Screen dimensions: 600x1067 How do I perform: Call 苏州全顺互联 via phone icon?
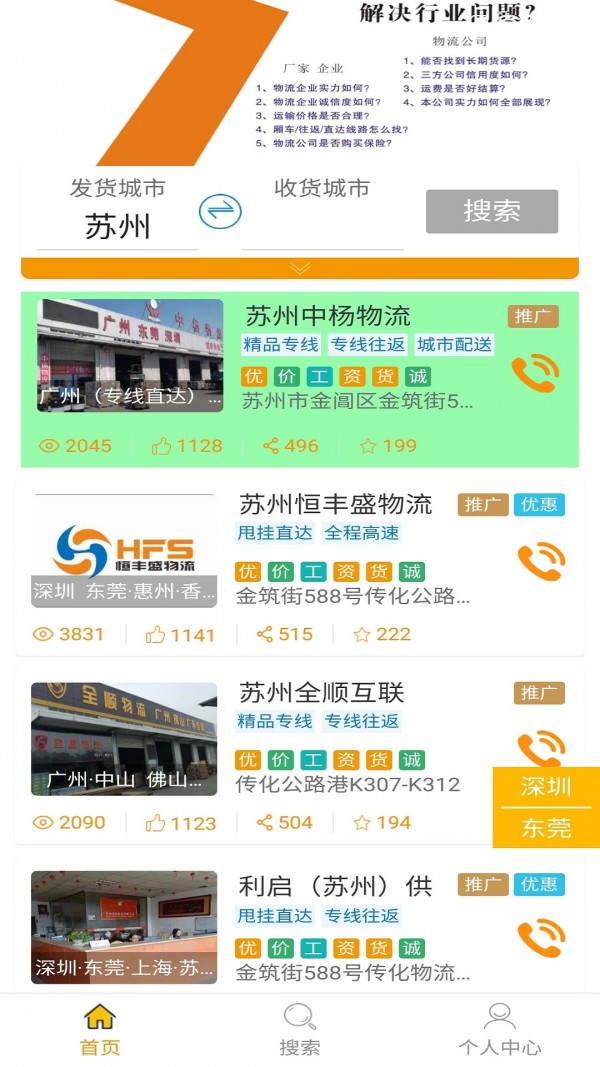point(540,748)
